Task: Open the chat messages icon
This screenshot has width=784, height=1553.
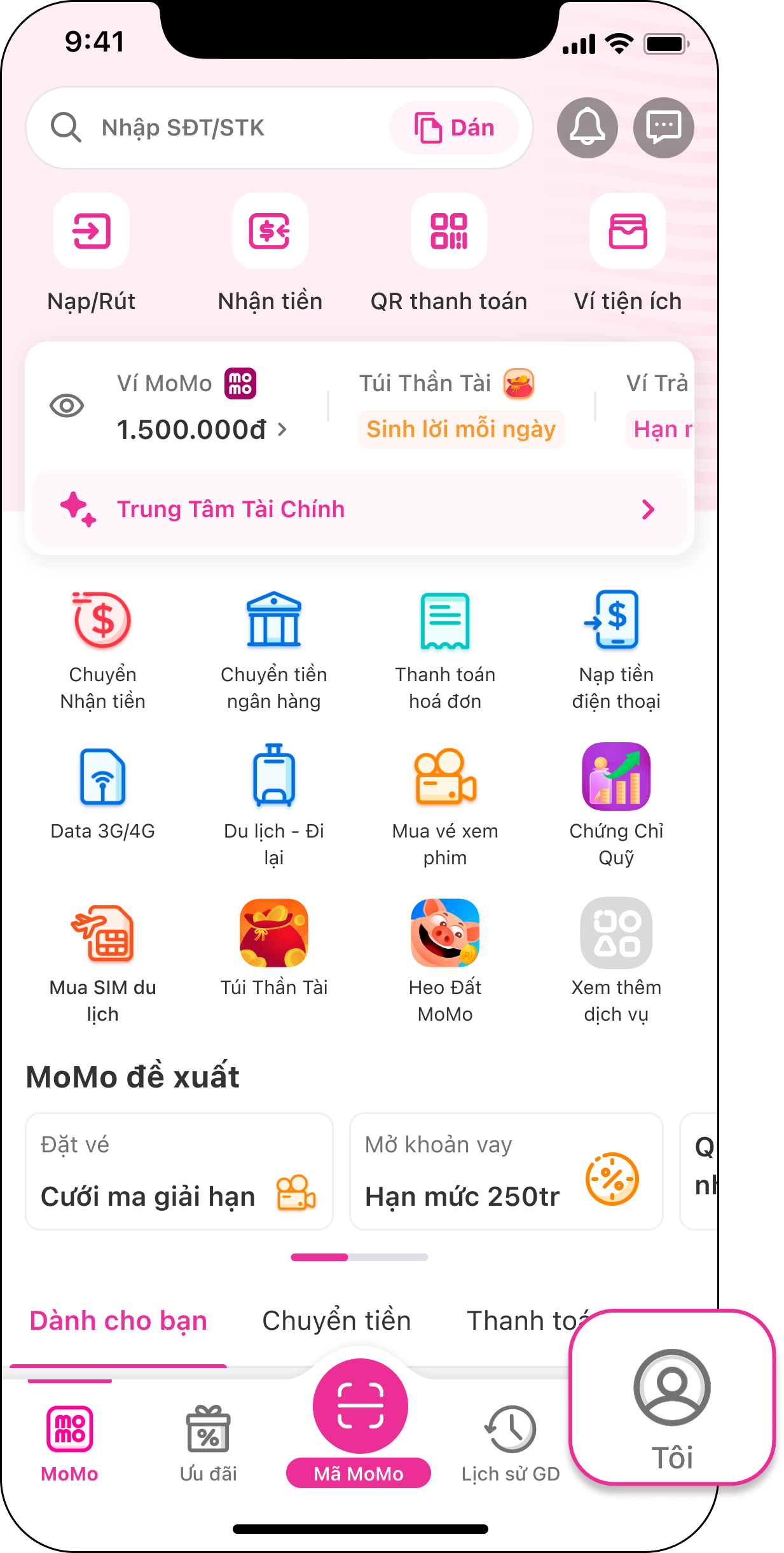Action: coord(663,128)
